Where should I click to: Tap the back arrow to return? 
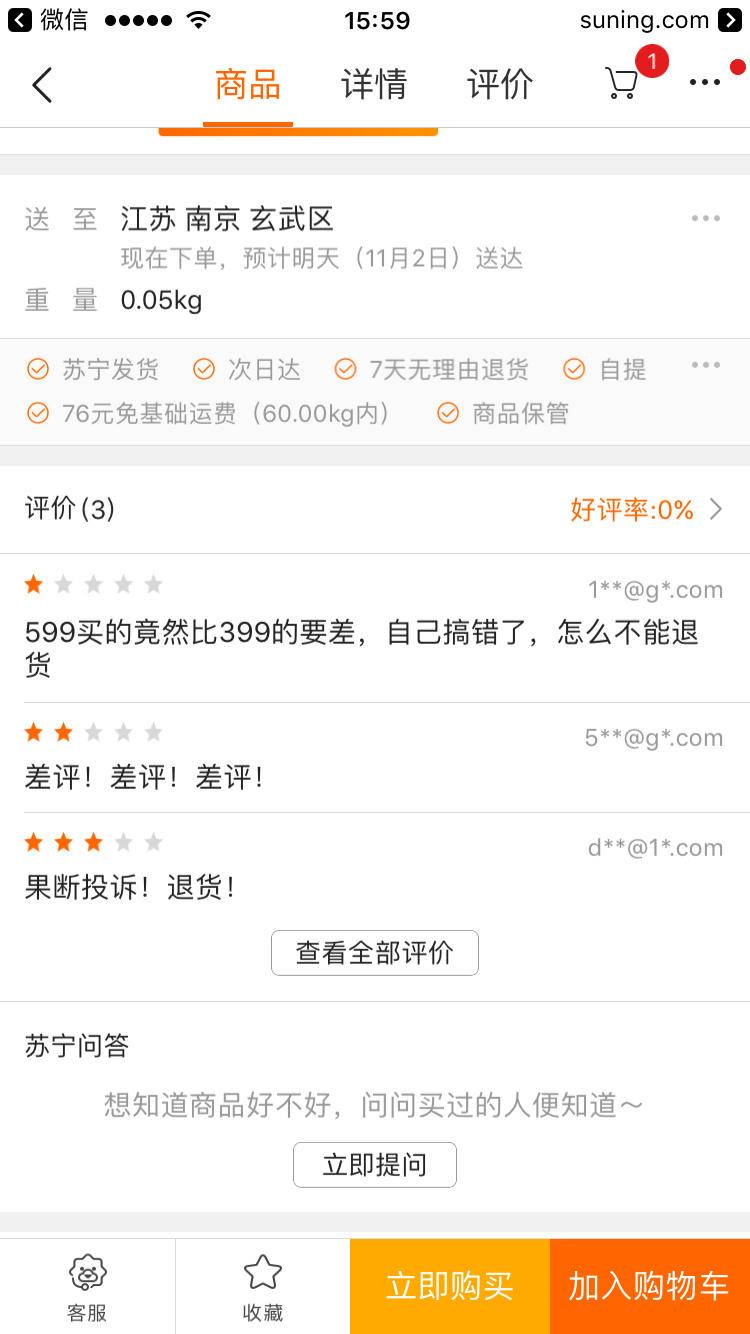pyautogui.click(x=41, y=85)
